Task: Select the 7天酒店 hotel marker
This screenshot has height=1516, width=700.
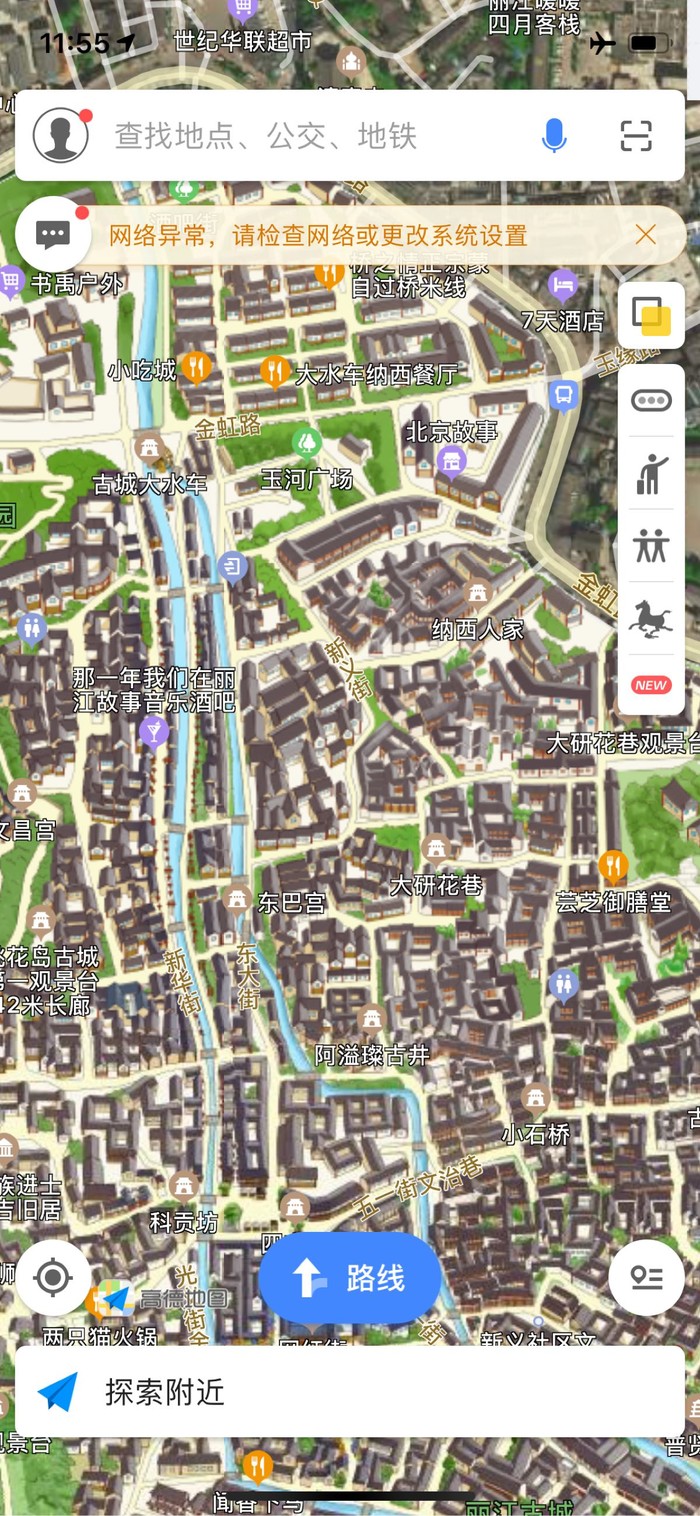Action: [x=563, y=285]
